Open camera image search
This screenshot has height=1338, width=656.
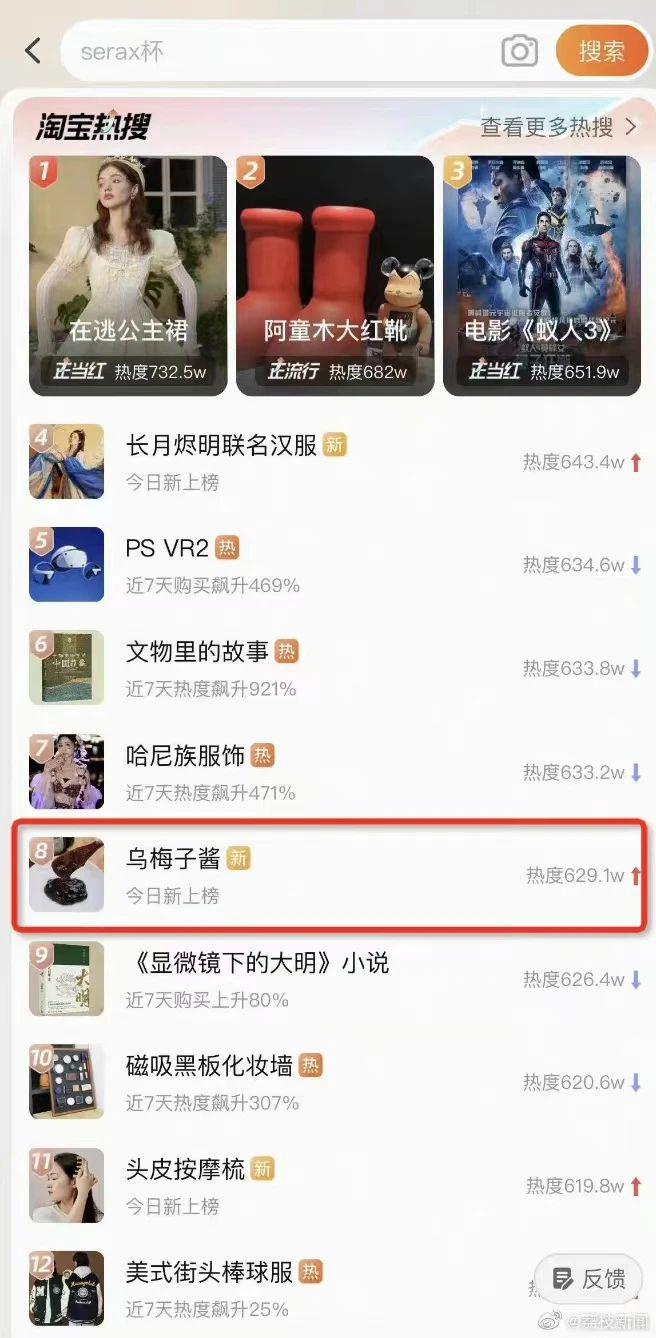click(x=519, y=51)
